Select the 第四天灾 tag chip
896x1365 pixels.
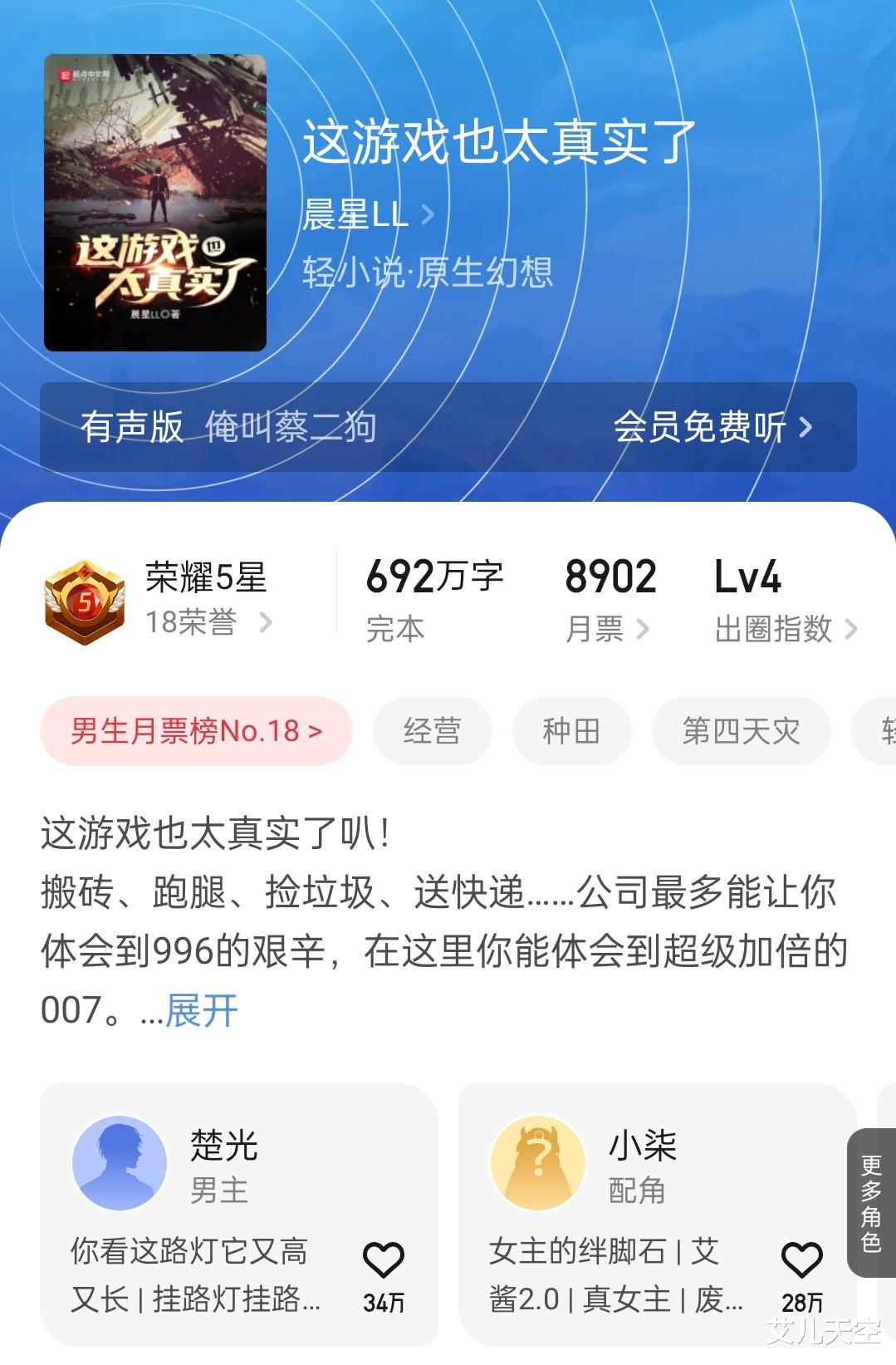point(741,731)
